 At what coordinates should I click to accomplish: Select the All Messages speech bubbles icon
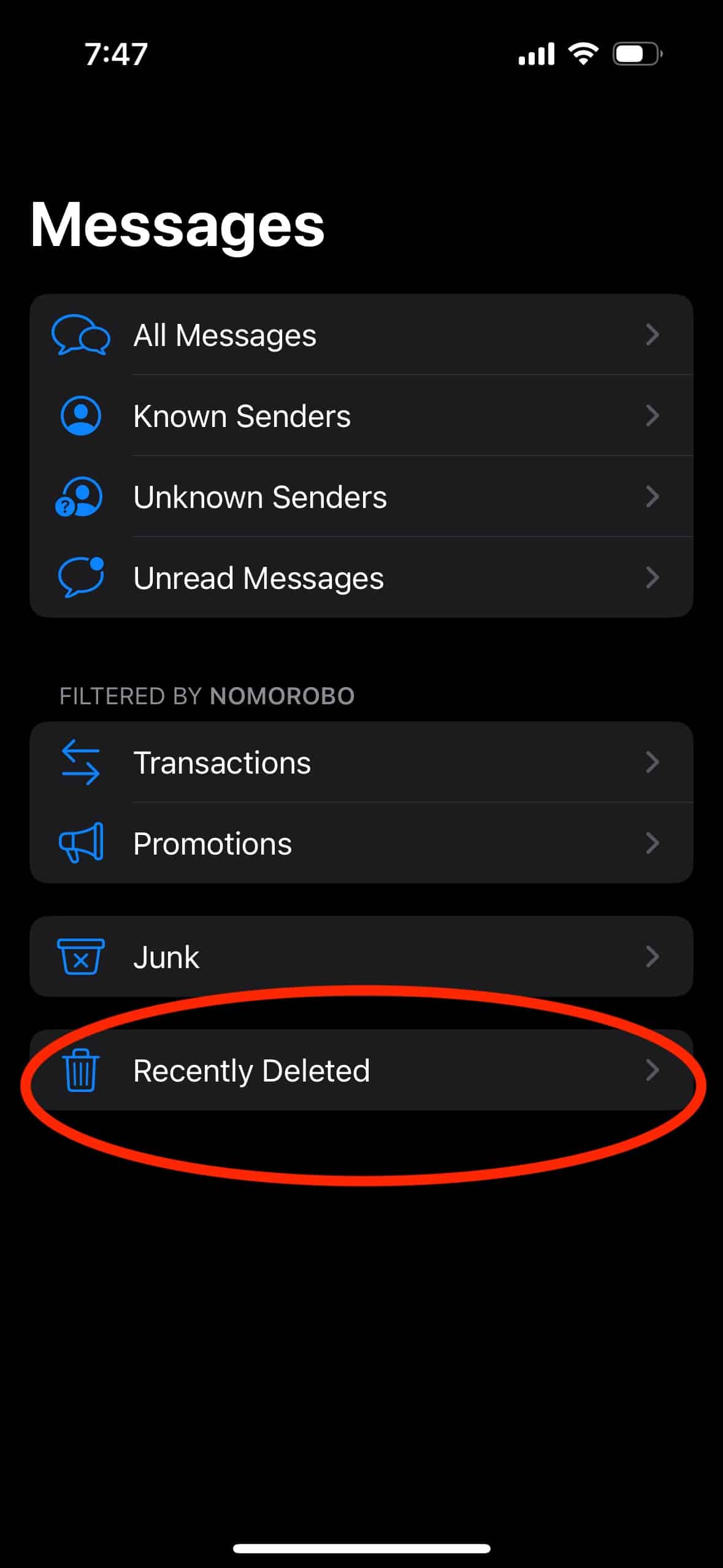(82, 336)
